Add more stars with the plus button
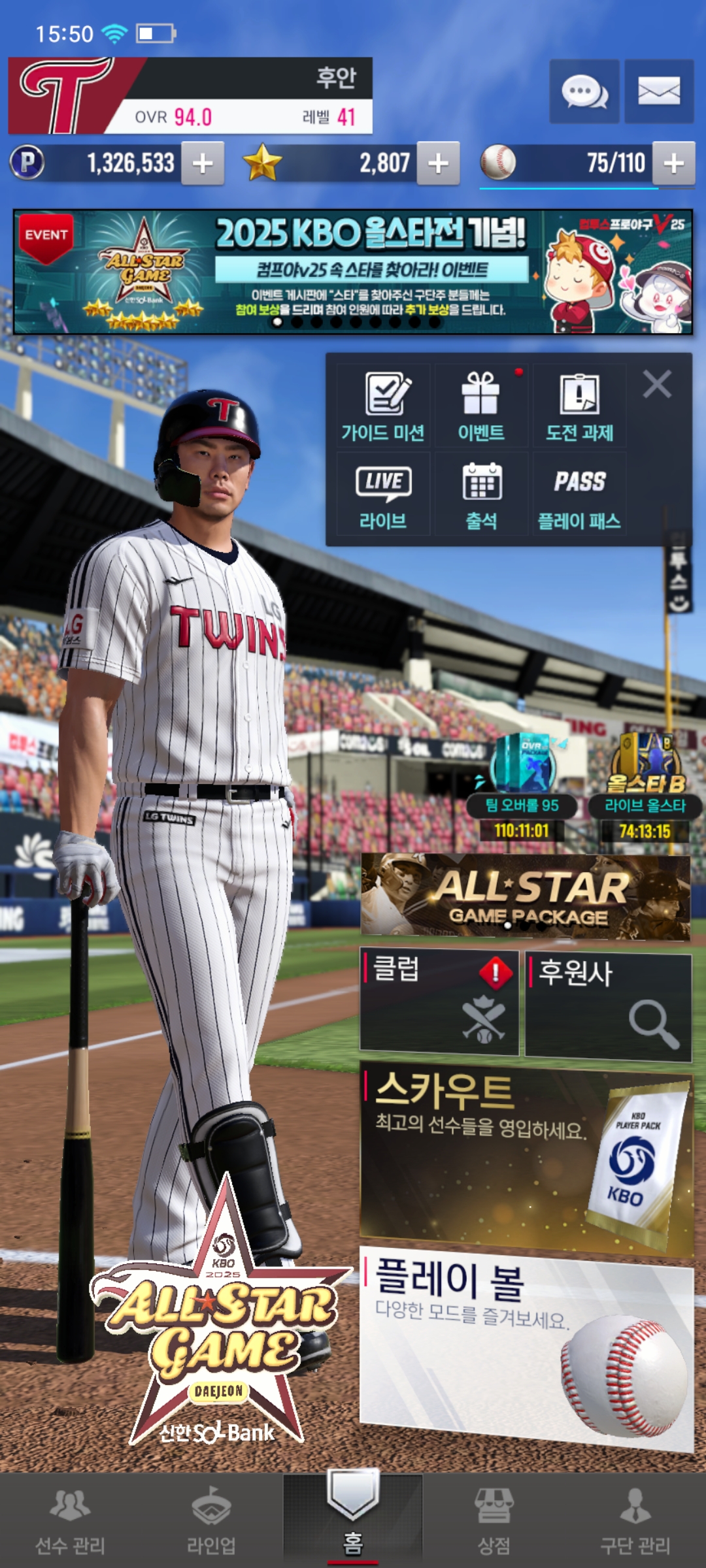 (x=438, y=163)
